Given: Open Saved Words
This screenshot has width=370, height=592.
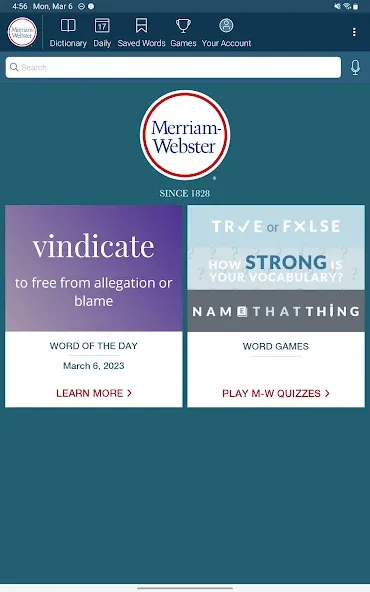Looking at the screenshot, I should (142, 33).
